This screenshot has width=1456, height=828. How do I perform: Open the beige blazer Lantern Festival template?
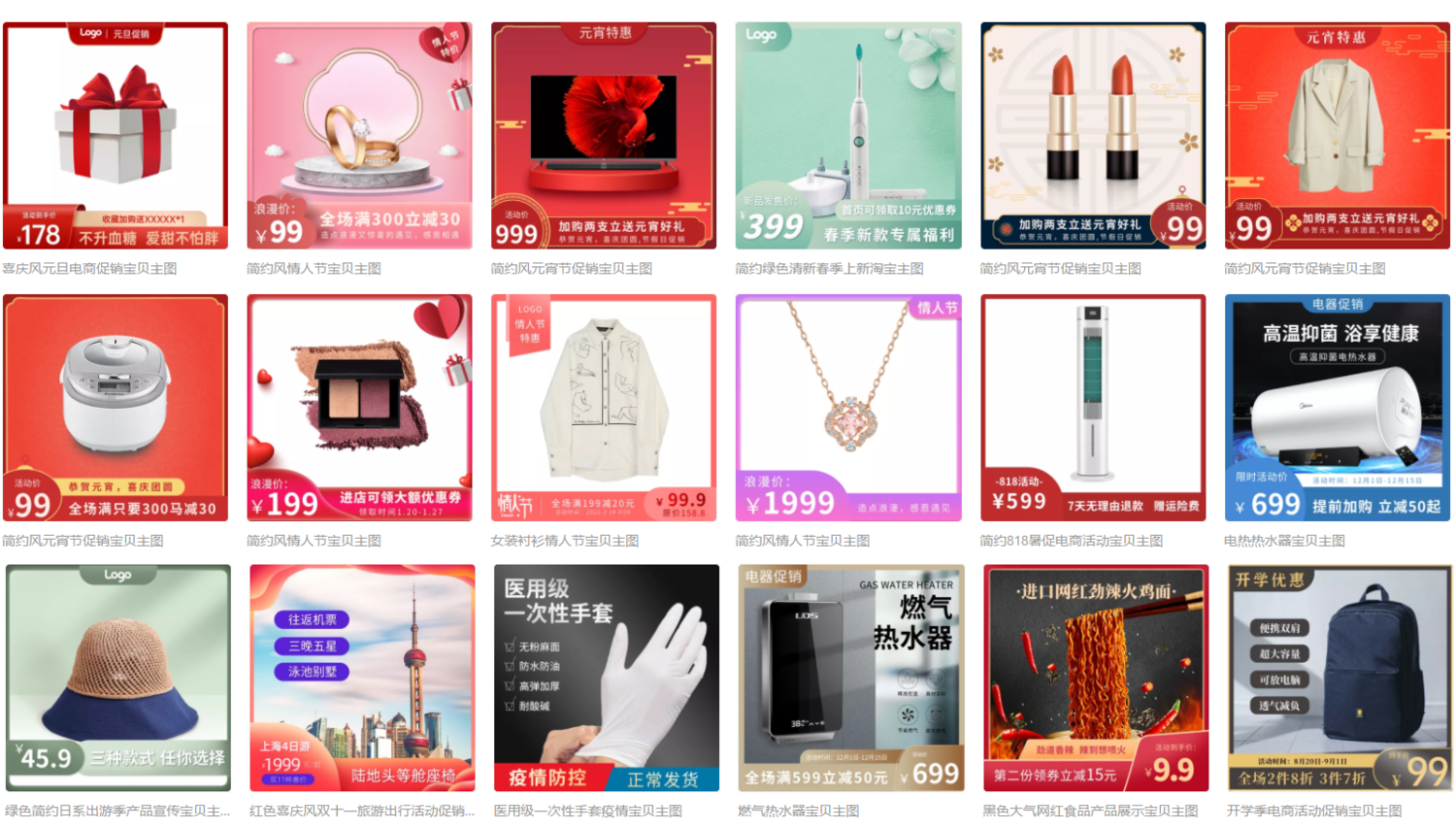click(1338, 136)
